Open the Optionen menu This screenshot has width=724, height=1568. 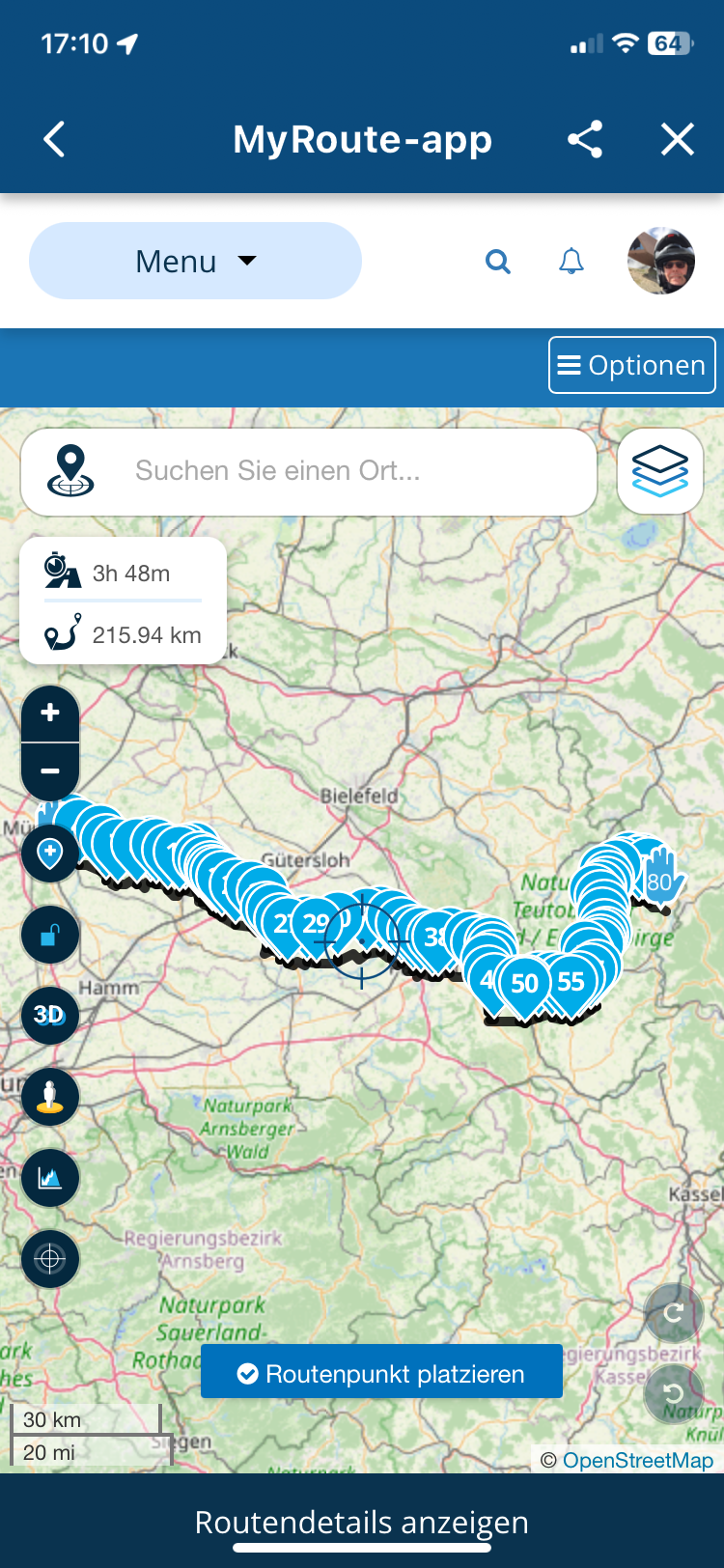pyautogui.click(x=632, y=365)
